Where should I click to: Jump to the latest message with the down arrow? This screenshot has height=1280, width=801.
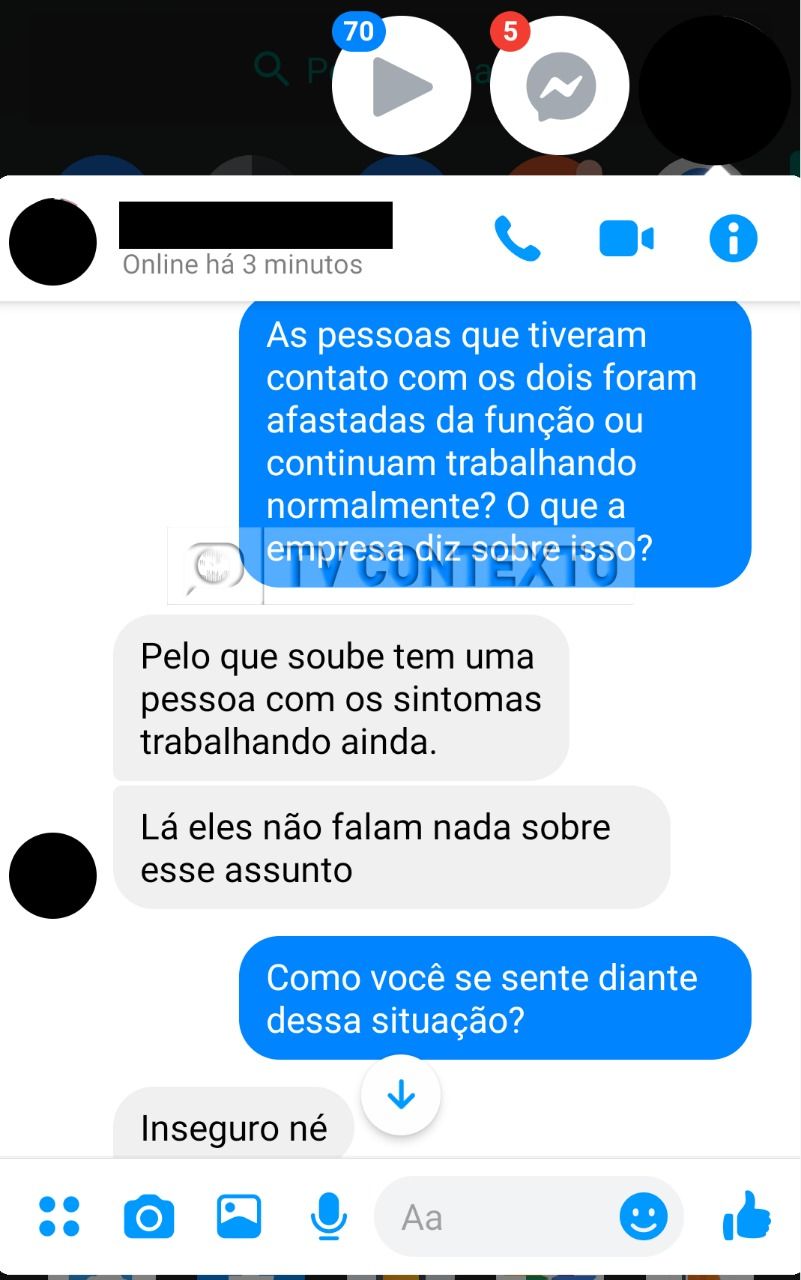click(x=401, y=1095)
